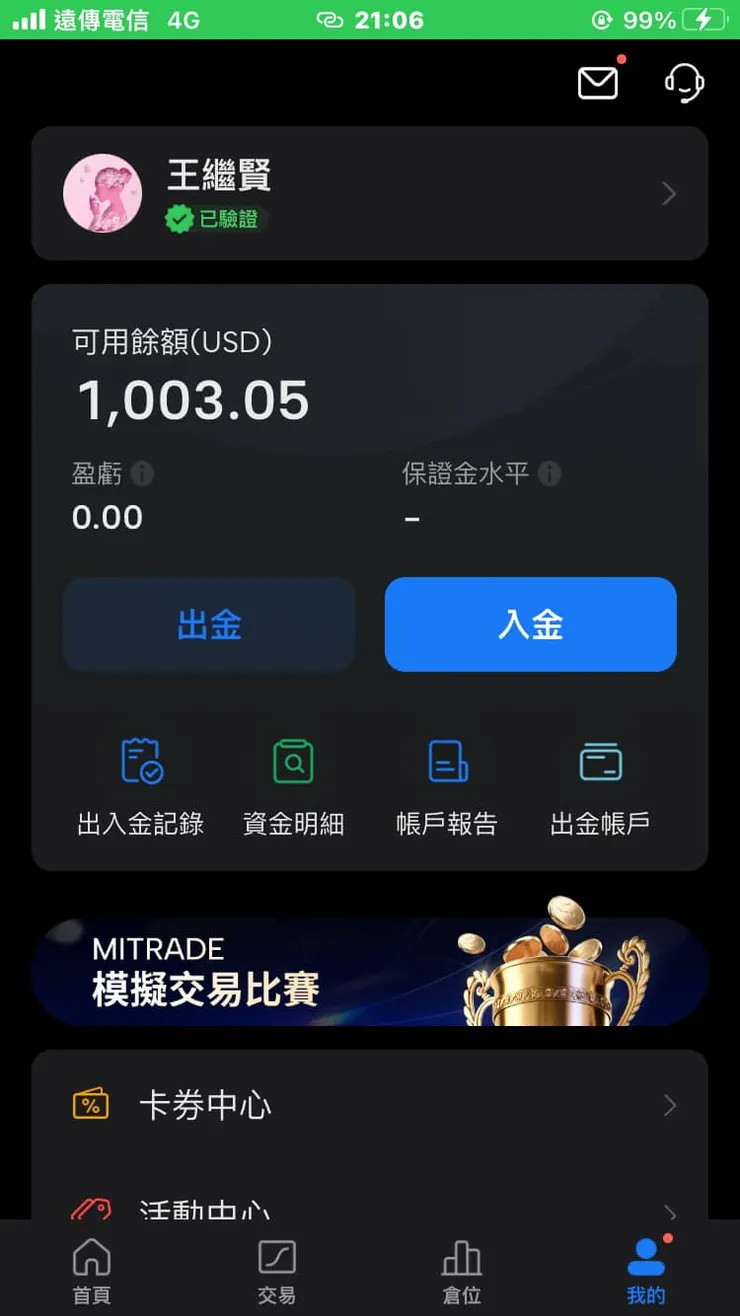Tap the 出金 withdraw button
This screenshot has width=740, height=1316.
point(208,624)
